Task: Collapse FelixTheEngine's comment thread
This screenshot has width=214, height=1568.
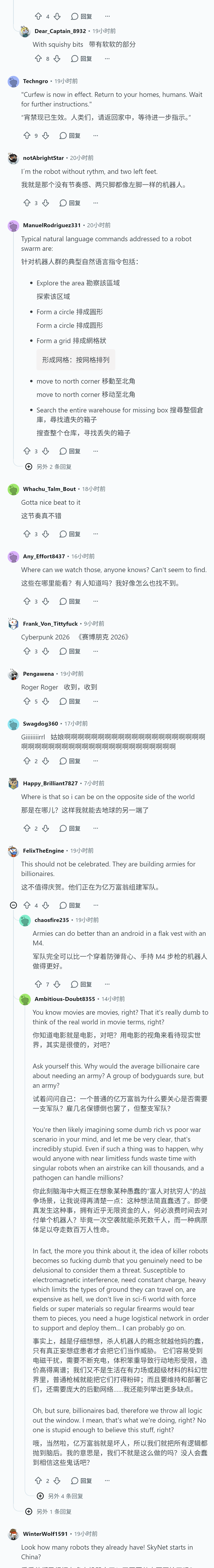Action: (13, 905)
